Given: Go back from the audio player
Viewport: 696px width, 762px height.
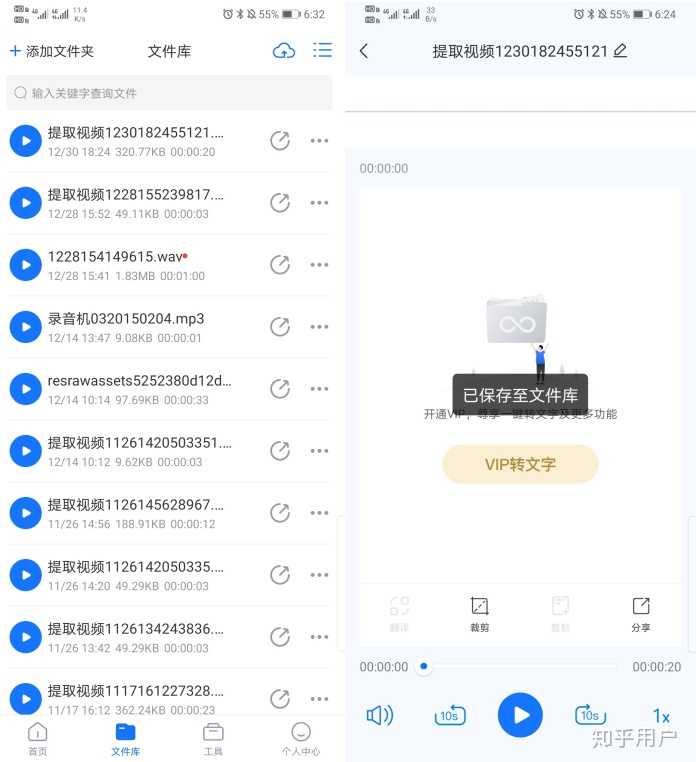Looking at the screenshot, I should [364, 51].
